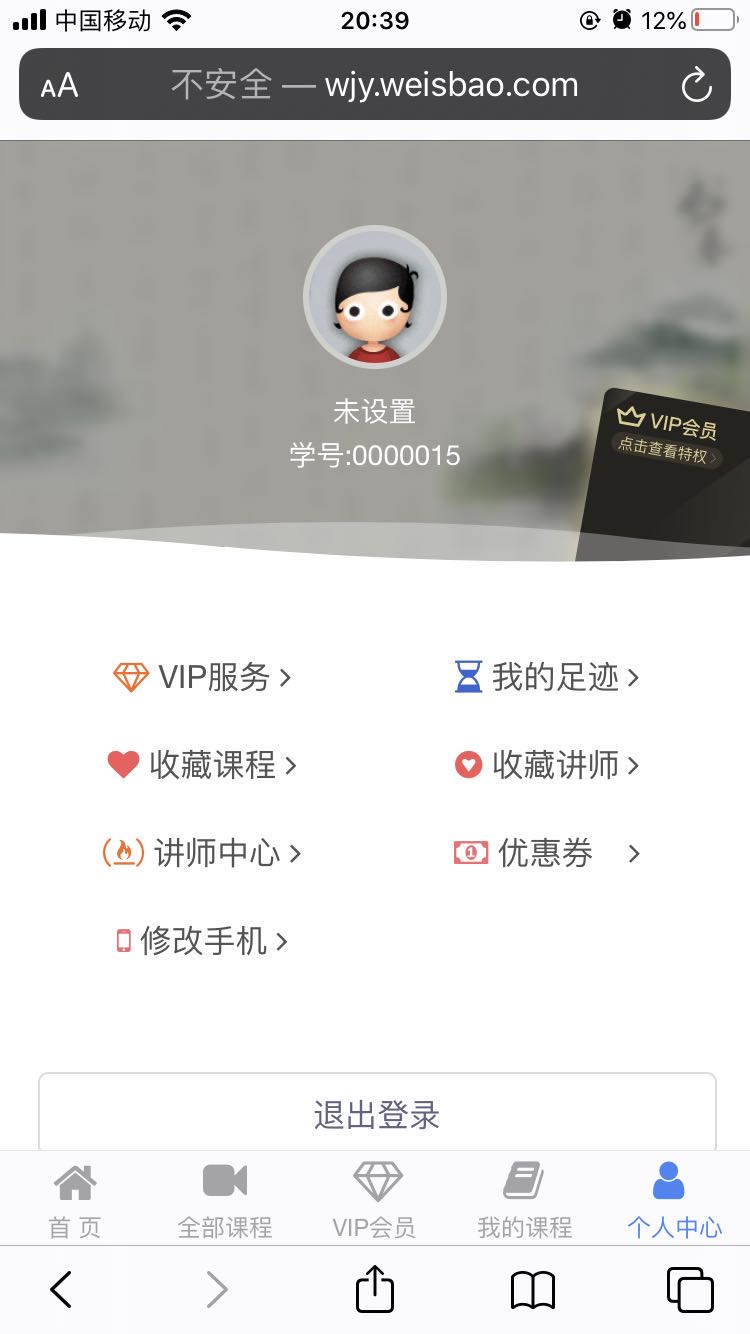
Task: Switch to the 全部课程 tab
Action: (225, 1200)
